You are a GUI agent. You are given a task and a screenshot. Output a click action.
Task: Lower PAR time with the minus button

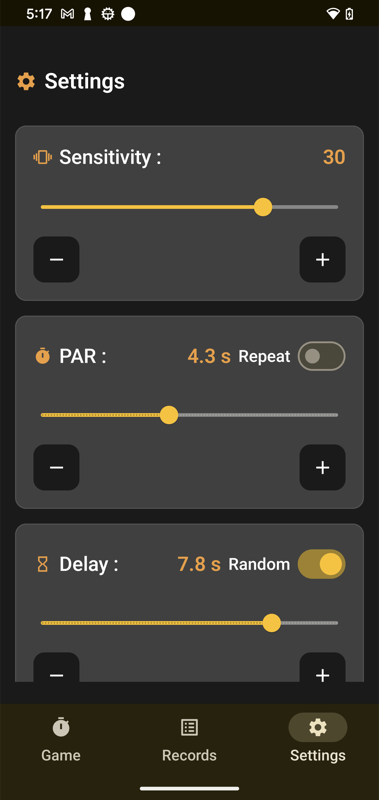(x=56, y=467)
